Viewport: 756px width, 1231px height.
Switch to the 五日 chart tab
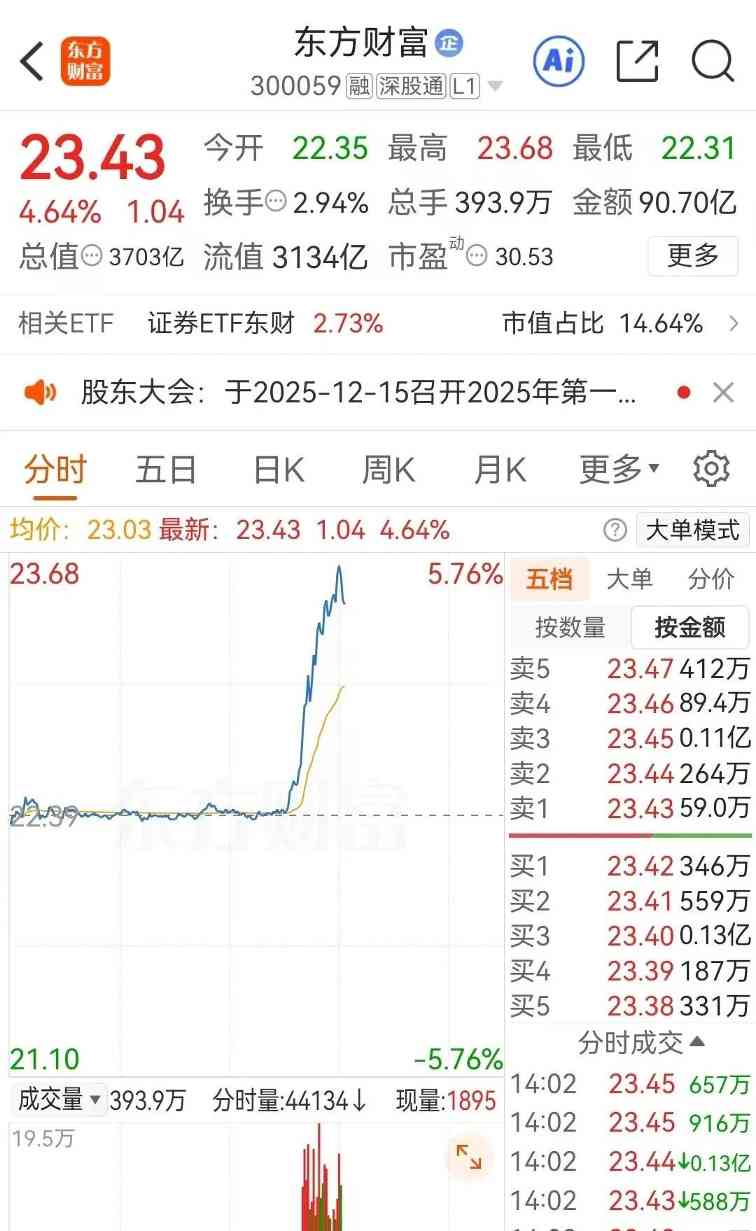click(166, 469)
